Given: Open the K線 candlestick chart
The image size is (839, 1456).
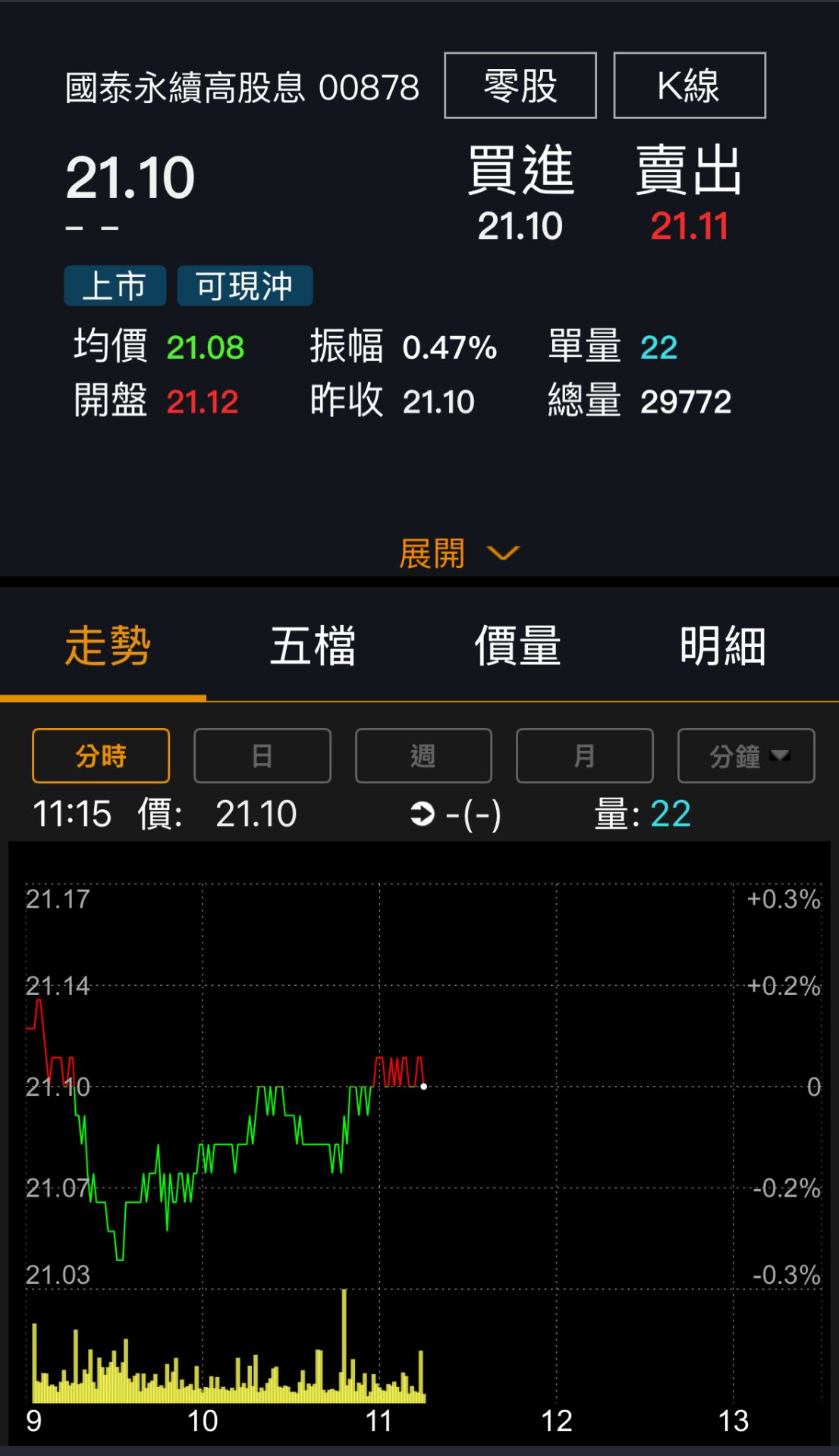Looking at the screenshot, I should (x=690, y=85).
